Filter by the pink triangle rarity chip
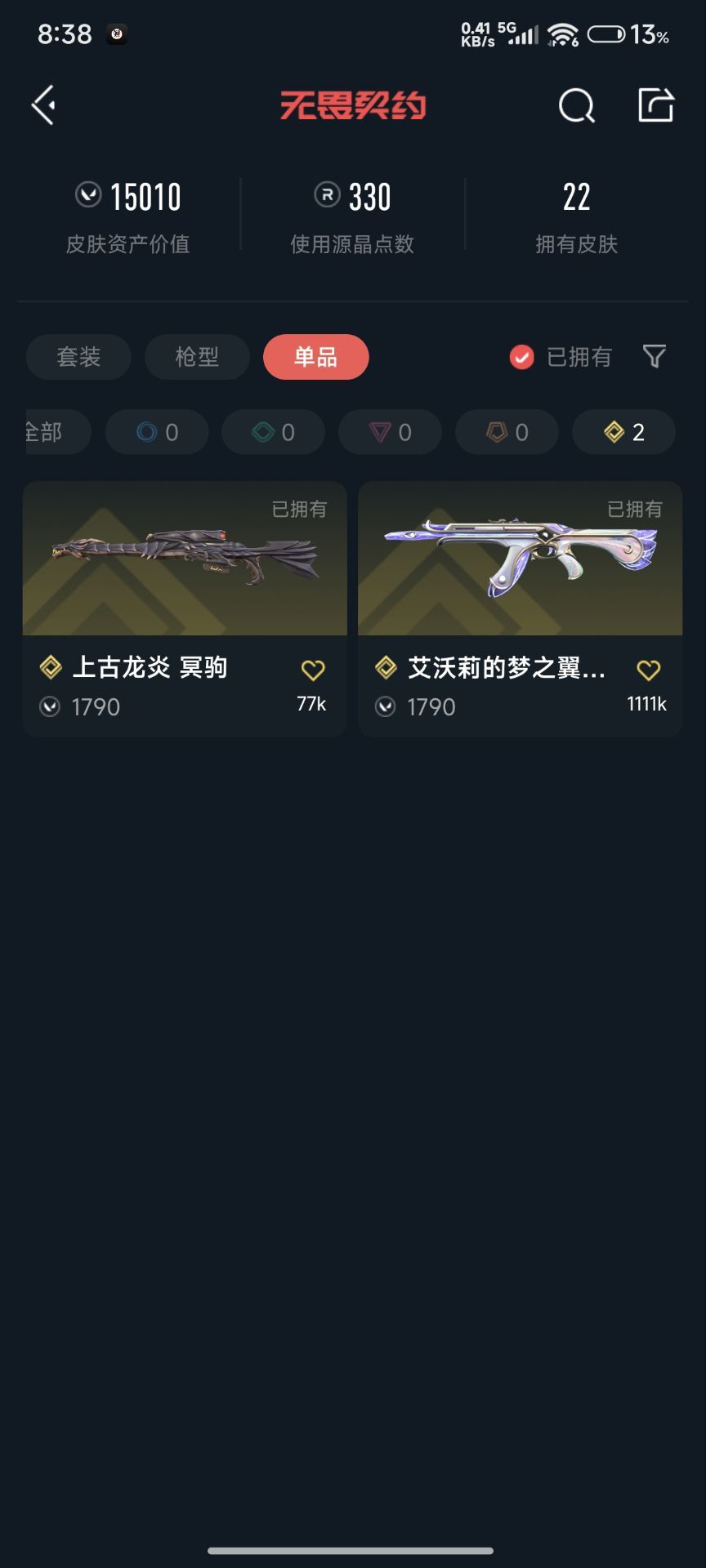The image size is (706, 1568). 390,432
